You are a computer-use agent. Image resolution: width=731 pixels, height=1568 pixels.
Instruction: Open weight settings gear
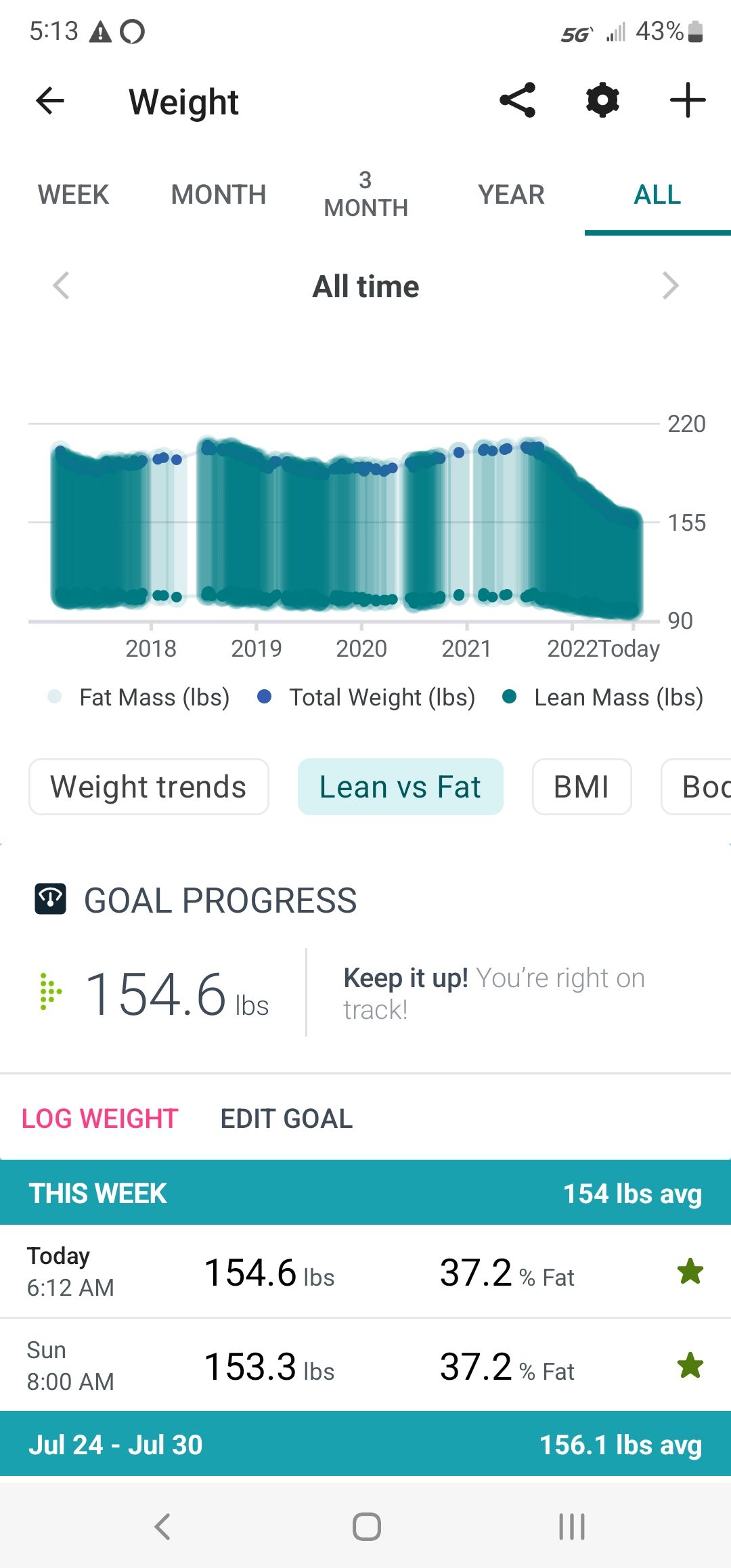(x=602, y=100)
